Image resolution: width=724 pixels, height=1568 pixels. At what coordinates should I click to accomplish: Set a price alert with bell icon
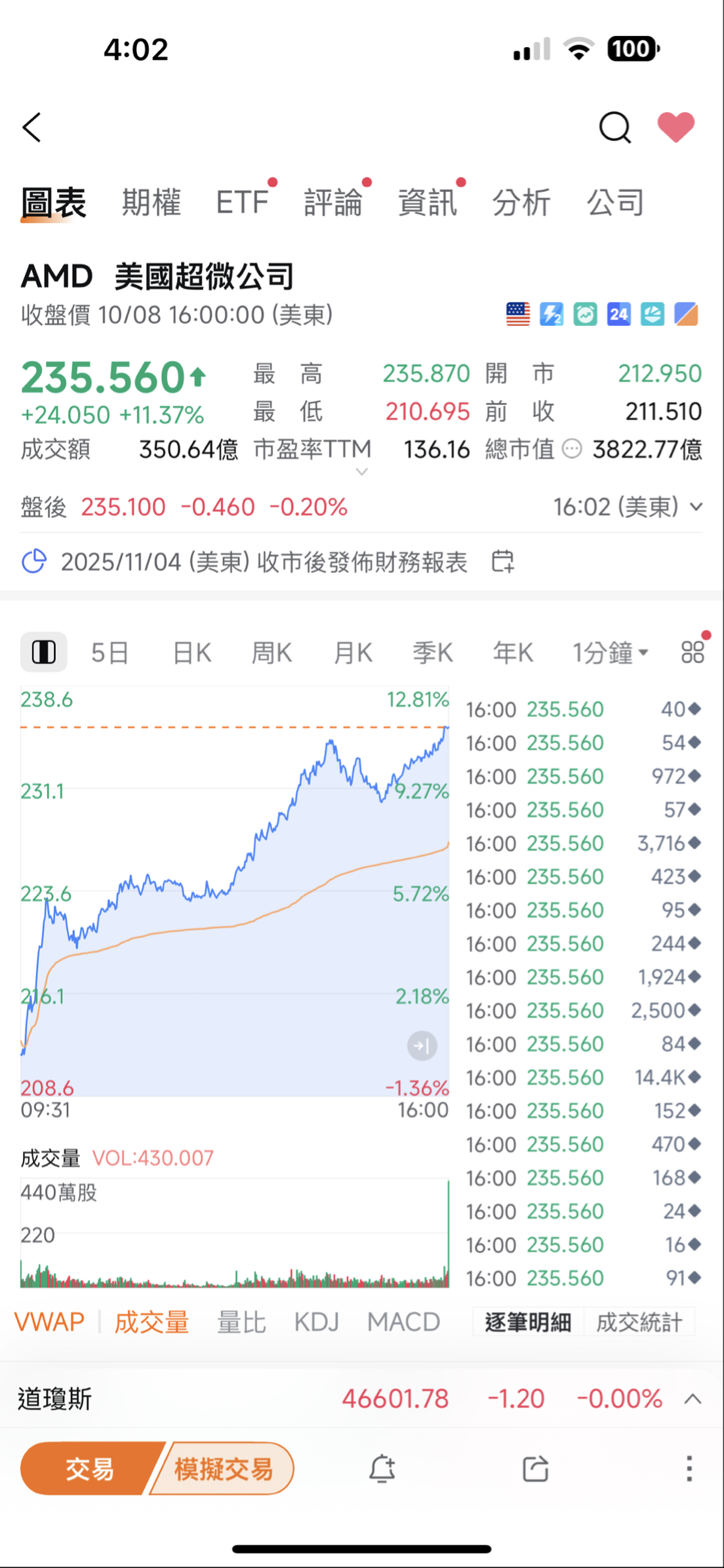tap(382, 1469)
